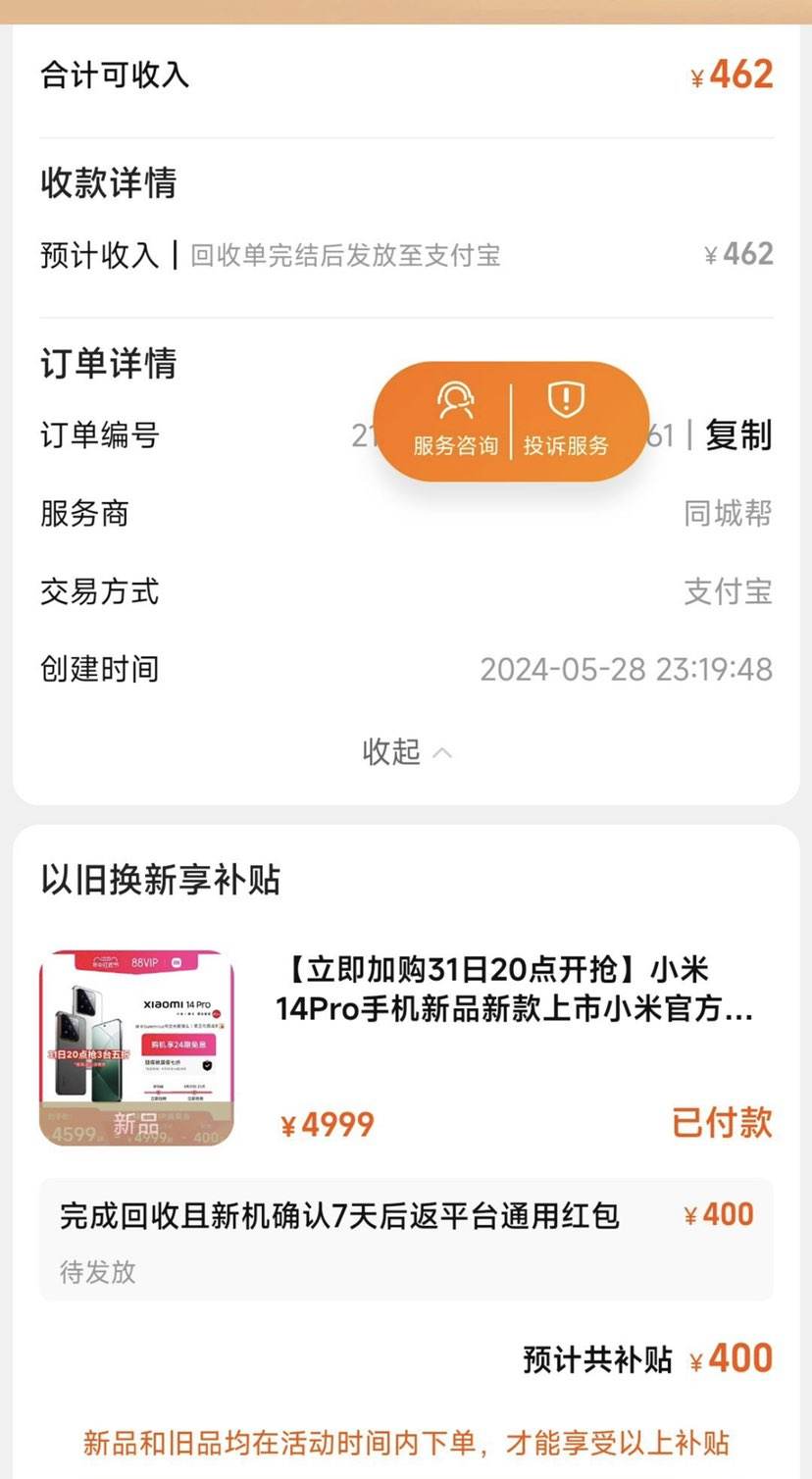The image size is (812, 1479).
Task: Click the 待发放 pending status text
Action: point(96,1272)
